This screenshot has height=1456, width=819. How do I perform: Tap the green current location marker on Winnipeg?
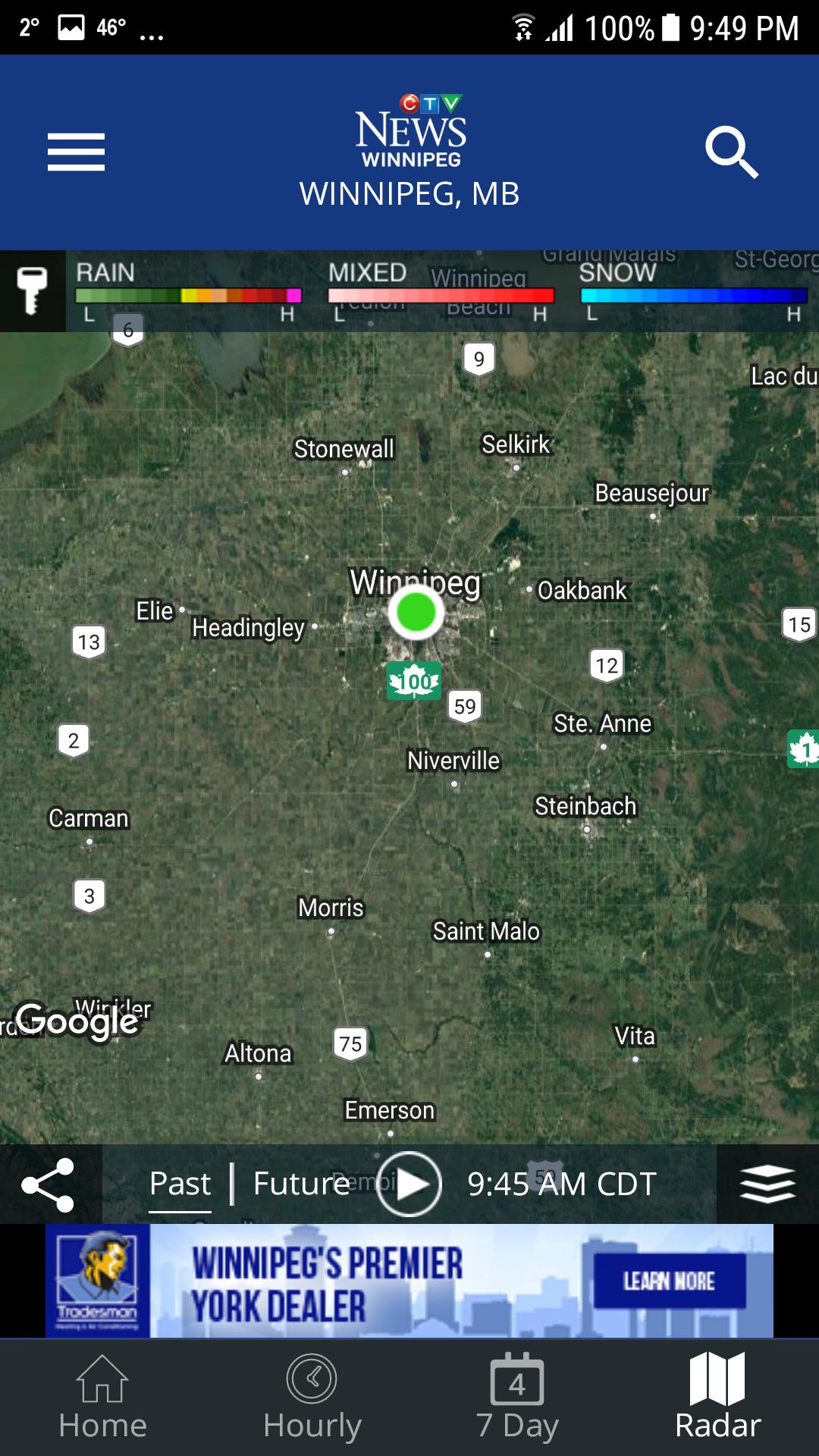coord(414,613)
